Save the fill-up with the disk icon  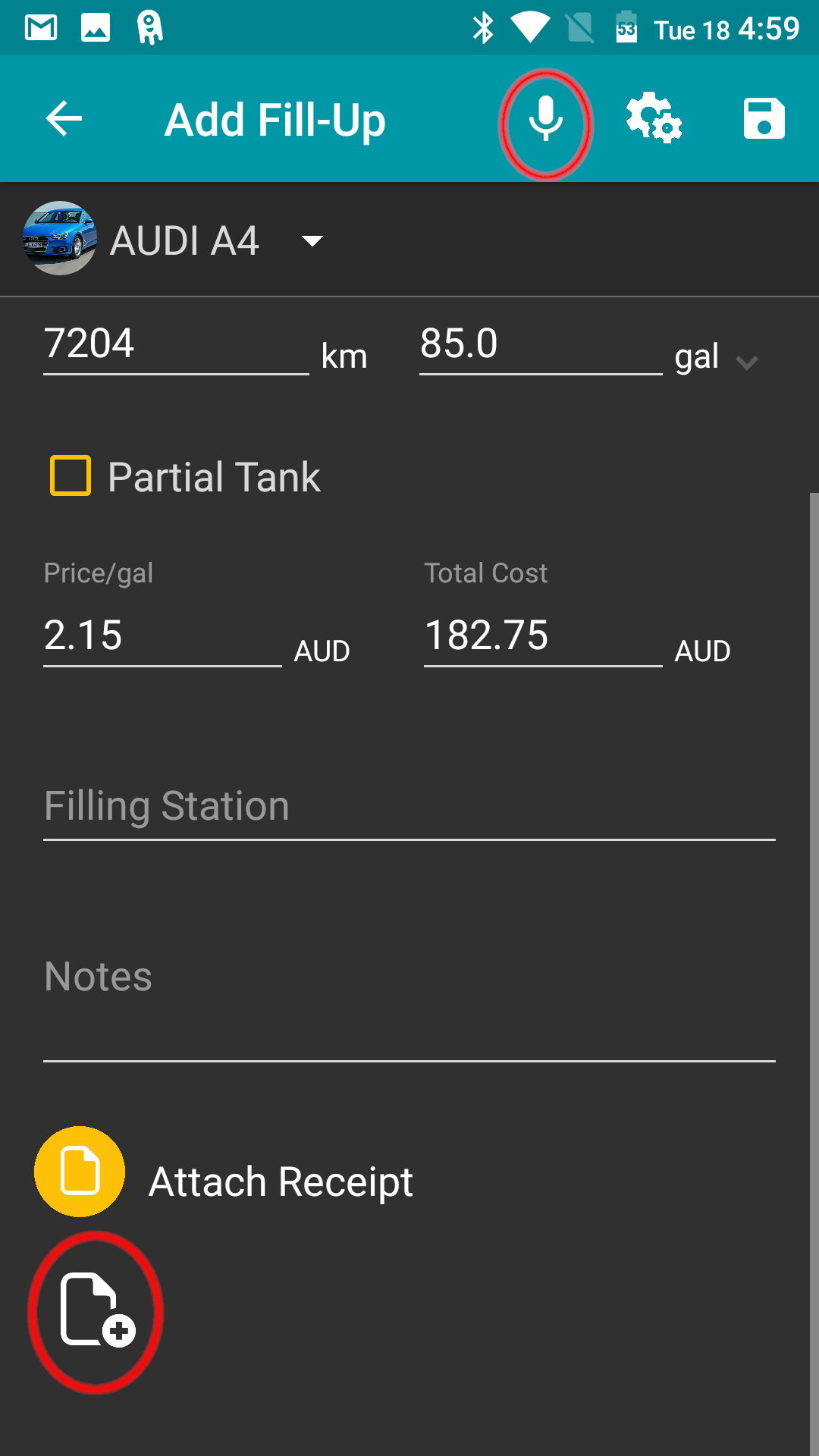tap(764, 118)
